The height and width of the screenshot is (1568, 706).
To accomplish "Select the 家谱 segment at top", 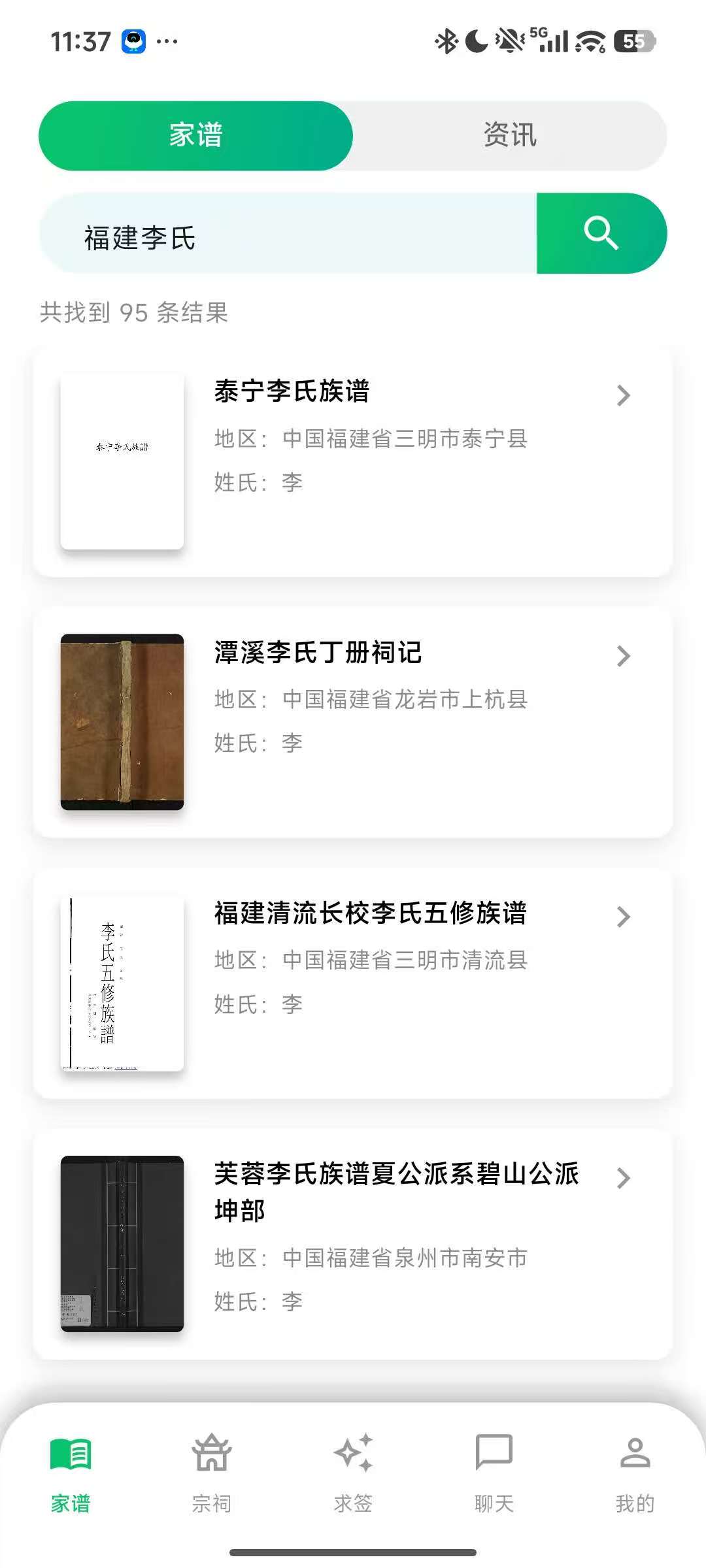I will point(196,136).
